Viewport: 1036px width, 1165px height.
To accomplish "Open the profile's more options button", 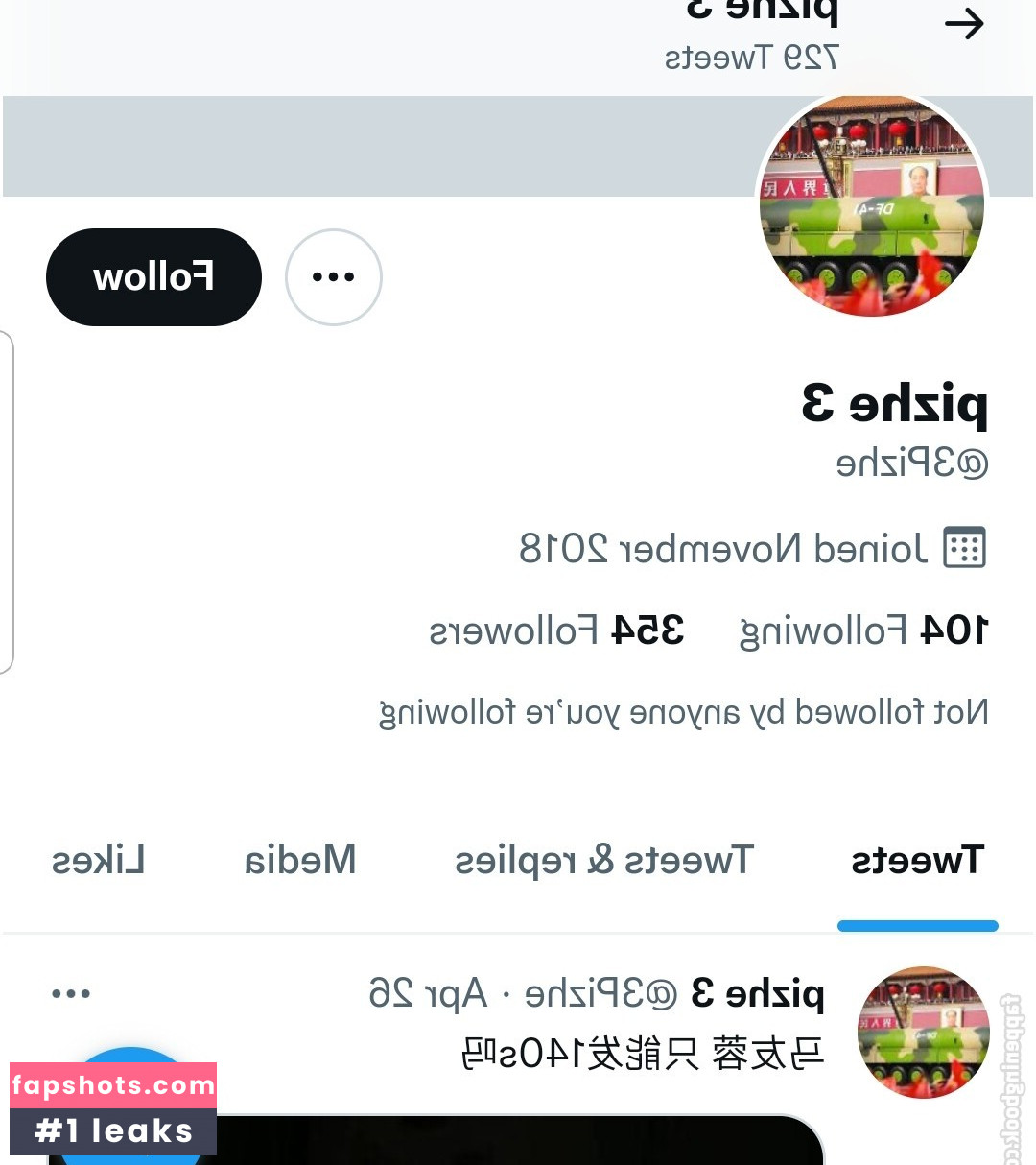I will [x=334, y=277].
